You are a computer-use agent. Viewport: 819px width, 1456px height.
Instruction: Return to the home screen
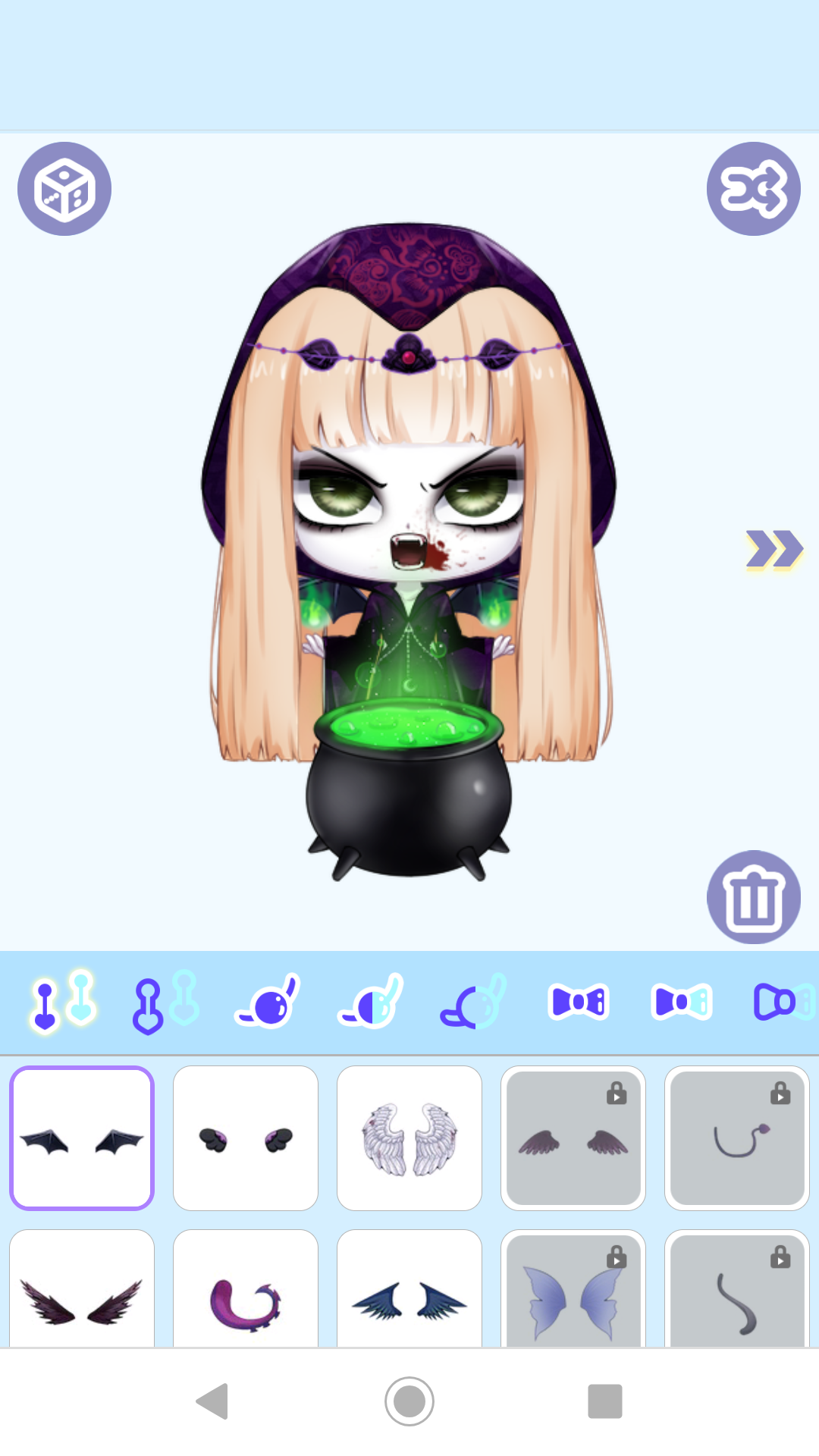pos(409,1401)
